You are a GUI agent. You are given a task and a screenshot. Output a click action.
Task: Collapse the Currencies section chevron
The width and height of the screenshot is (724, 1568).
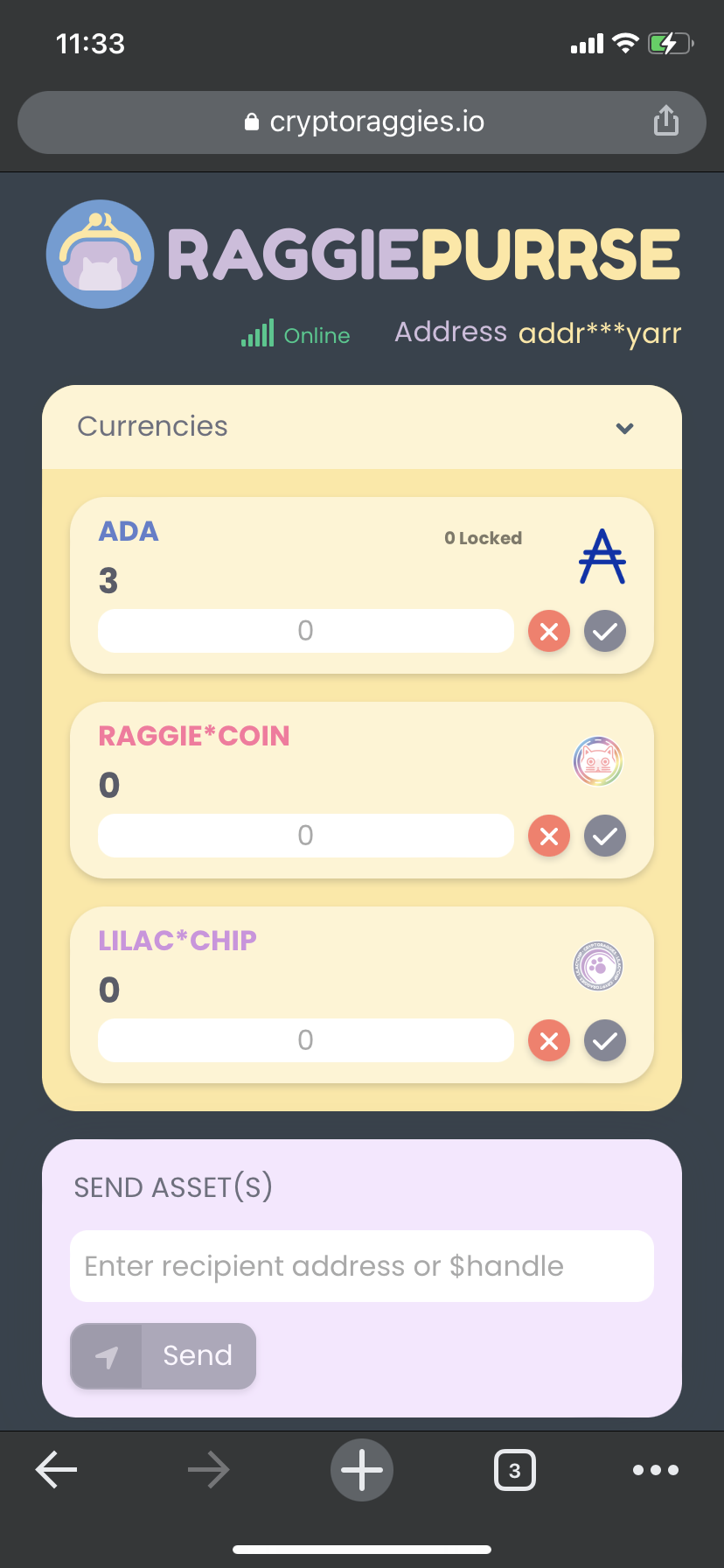coord(624,428)
